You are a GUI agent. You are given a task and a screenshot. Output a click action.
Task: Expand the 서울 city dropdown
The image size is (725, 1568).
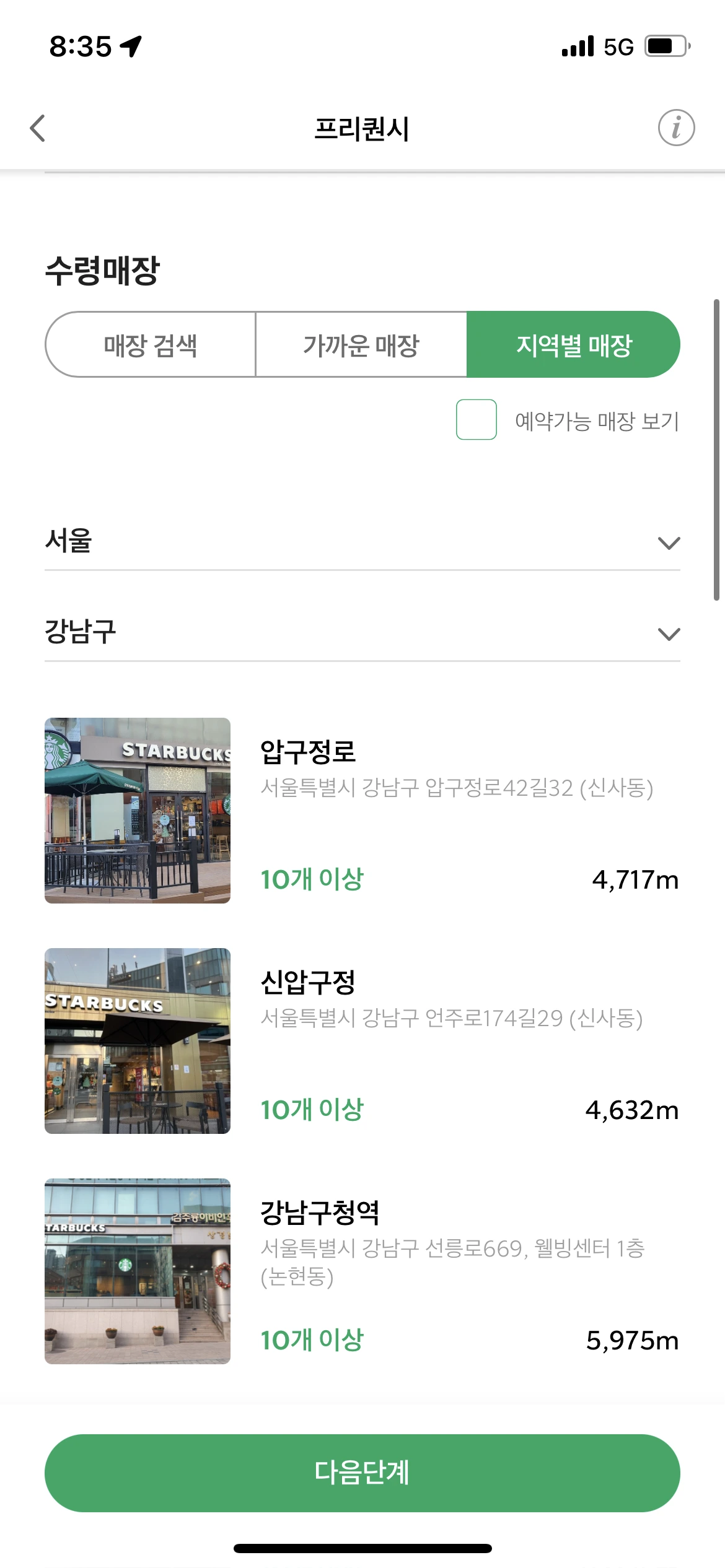click(362, 541)
